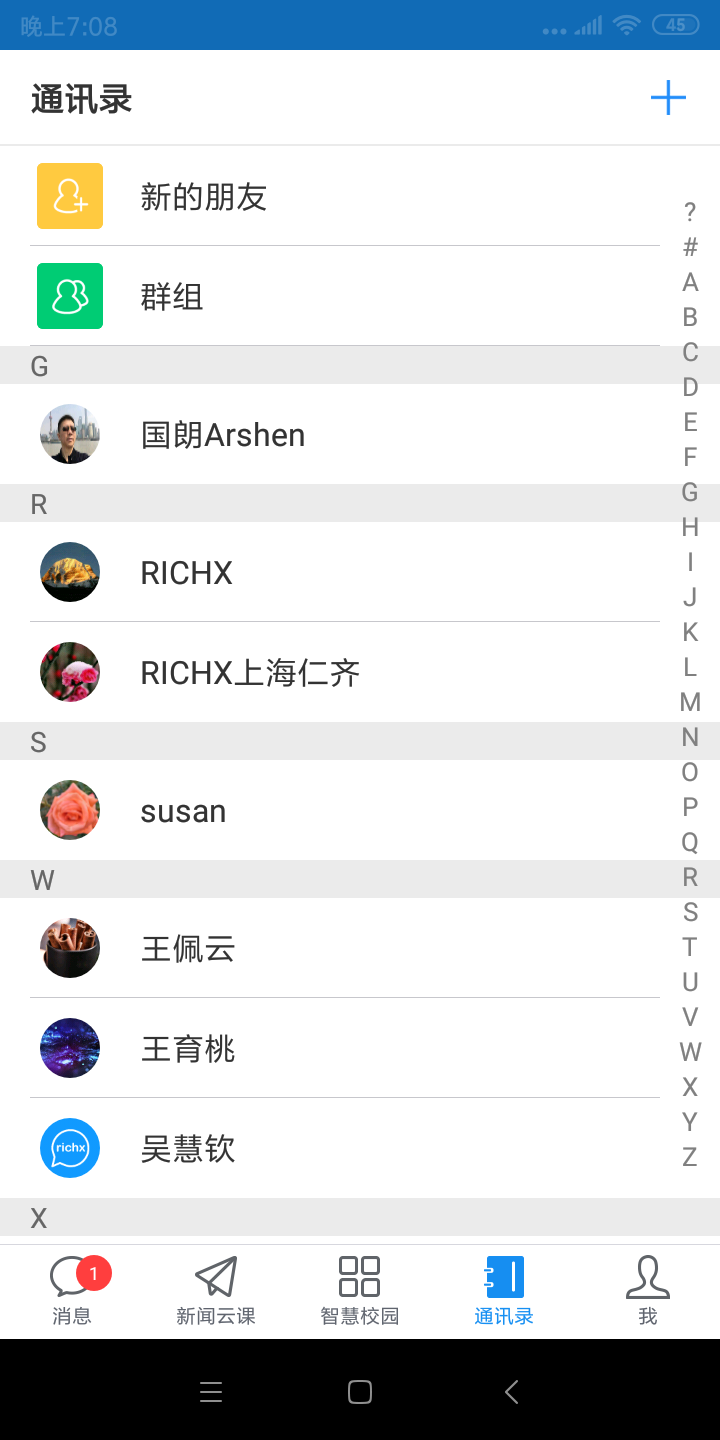Screen dimensions: 720x1440
Task: Switch to the 消息 tab
Action: (71, 1290)
